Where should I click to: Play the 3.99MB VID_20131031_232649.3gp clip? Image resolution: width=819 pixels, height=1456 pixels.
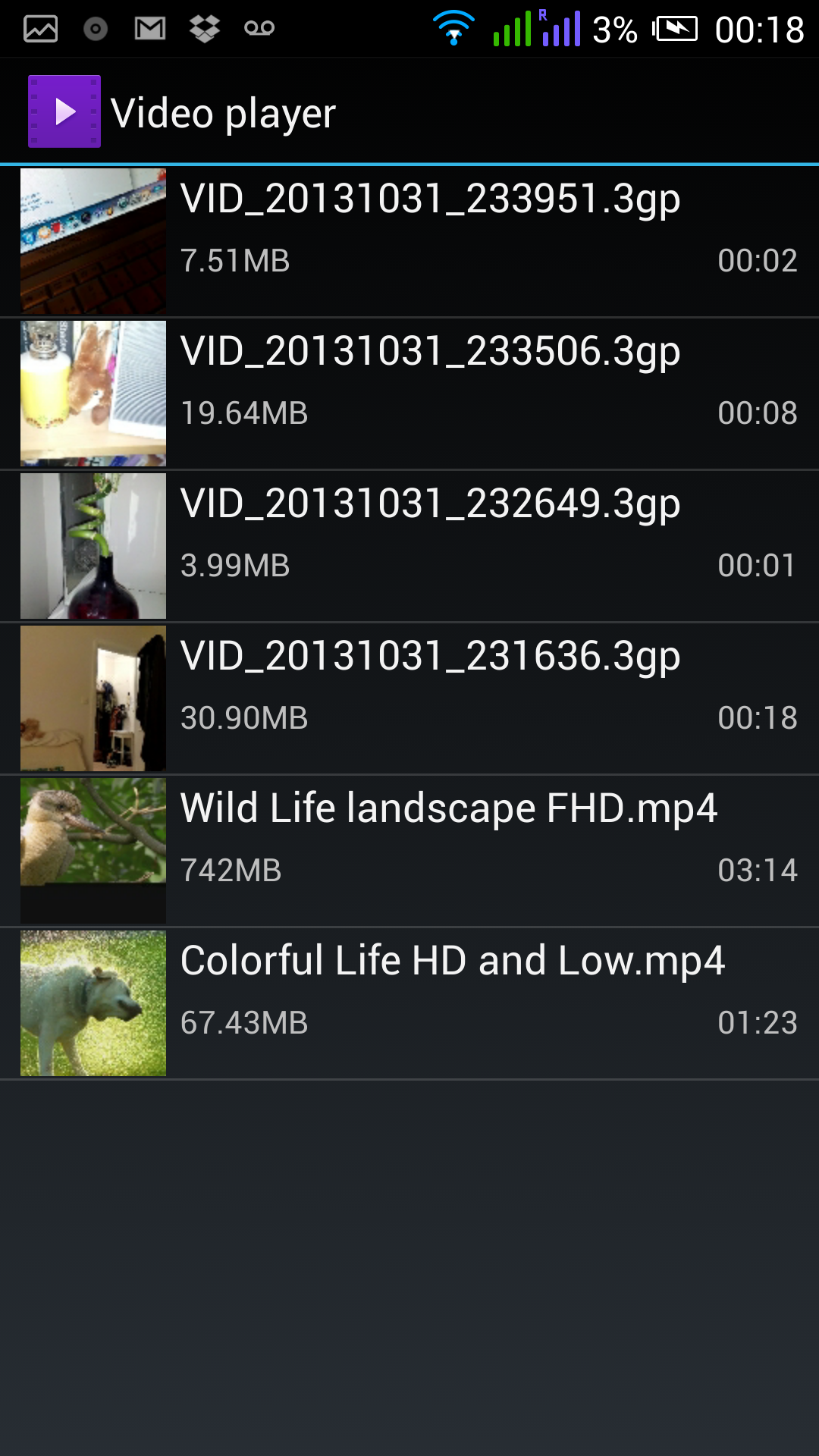tap(409, 546)
